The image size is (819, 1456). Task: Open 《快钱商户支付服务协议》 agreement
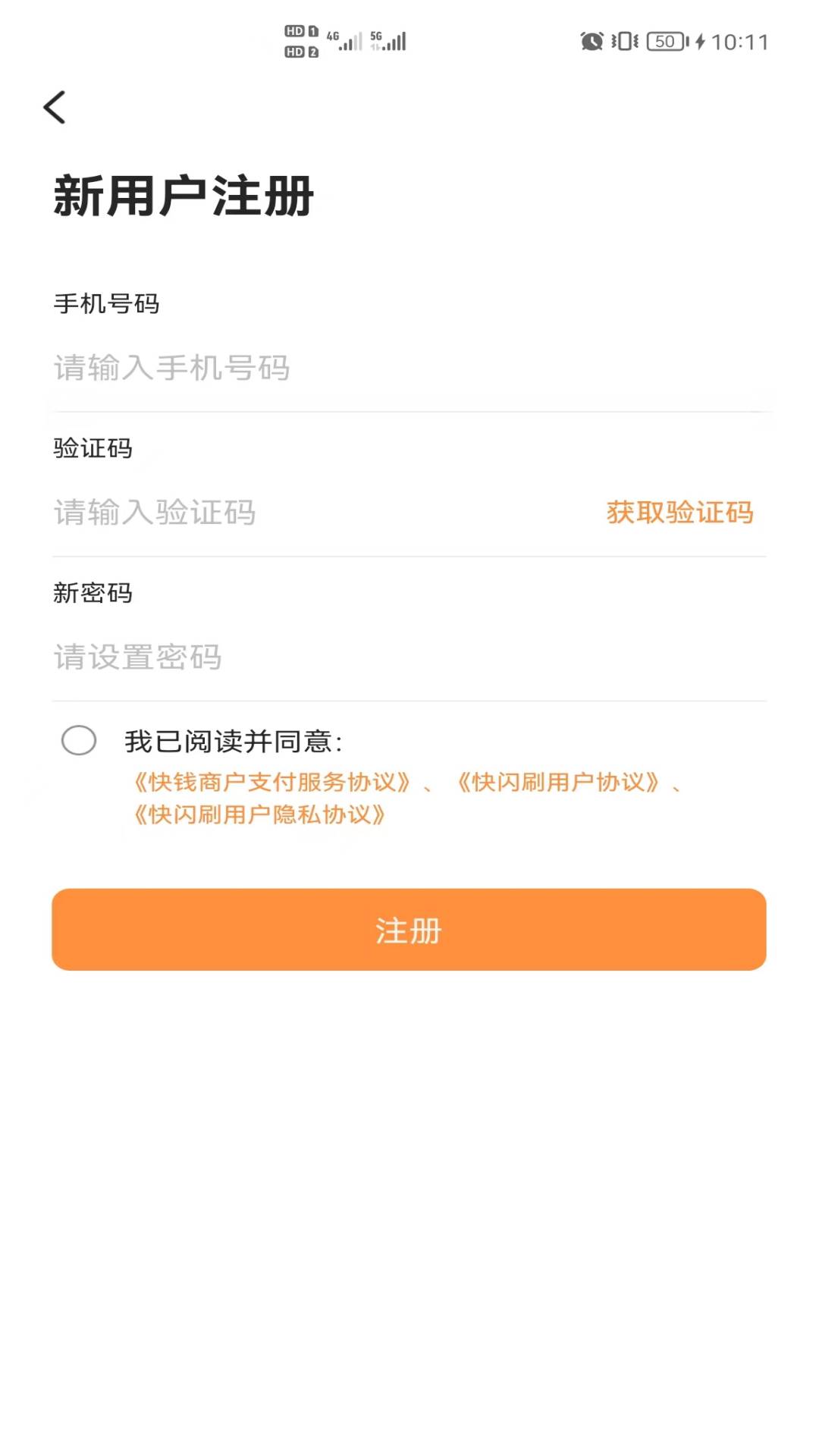[273, 785]
